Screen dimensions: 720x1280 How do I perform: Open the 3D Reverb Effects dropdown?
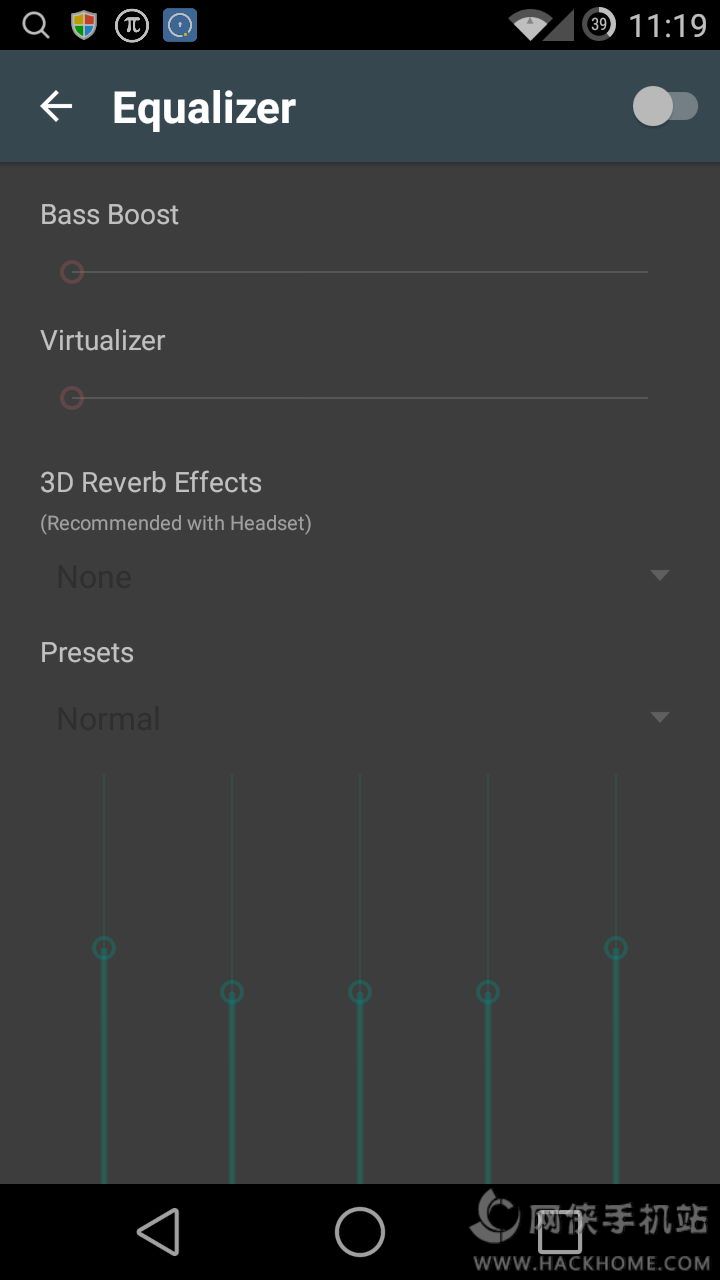coord(360,577)
